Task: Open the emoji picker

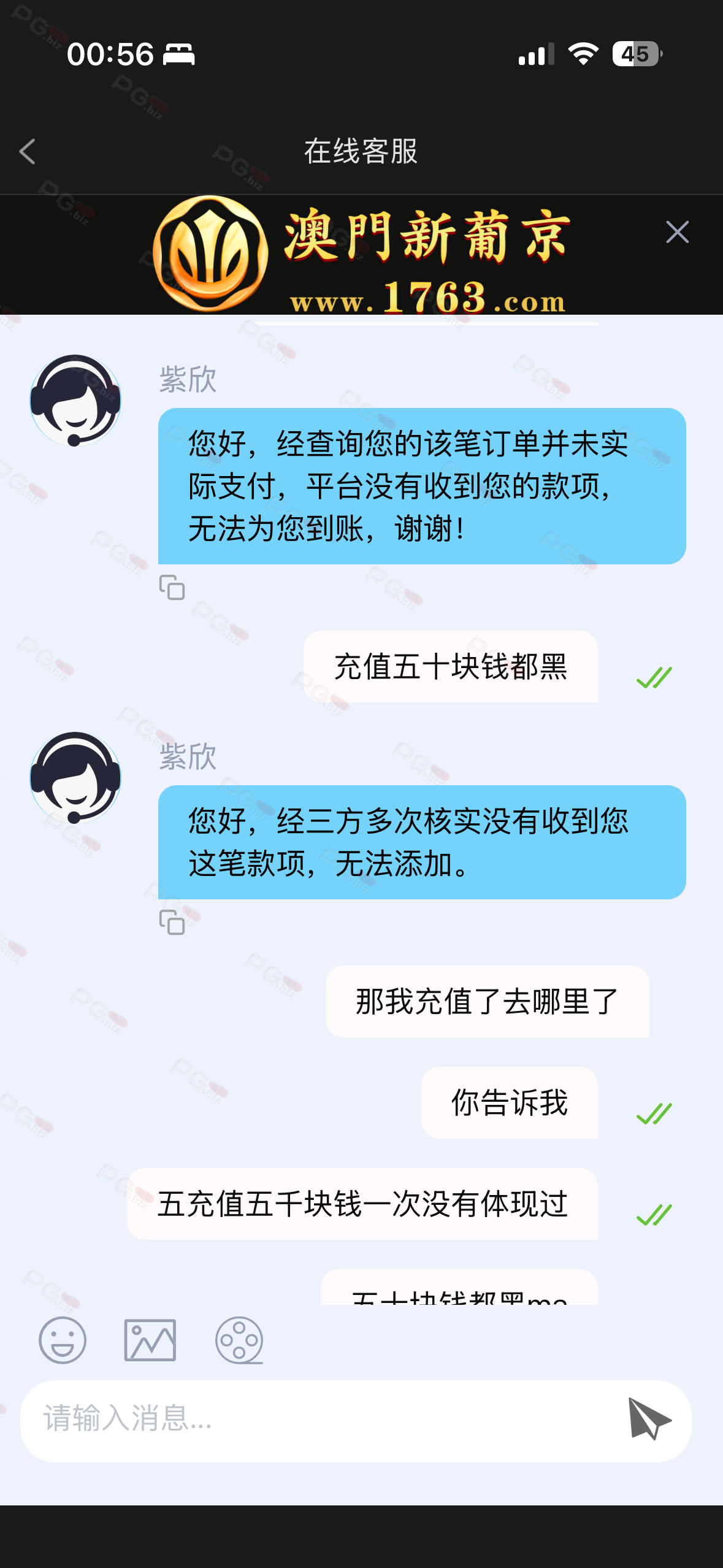Action: 63,1340
